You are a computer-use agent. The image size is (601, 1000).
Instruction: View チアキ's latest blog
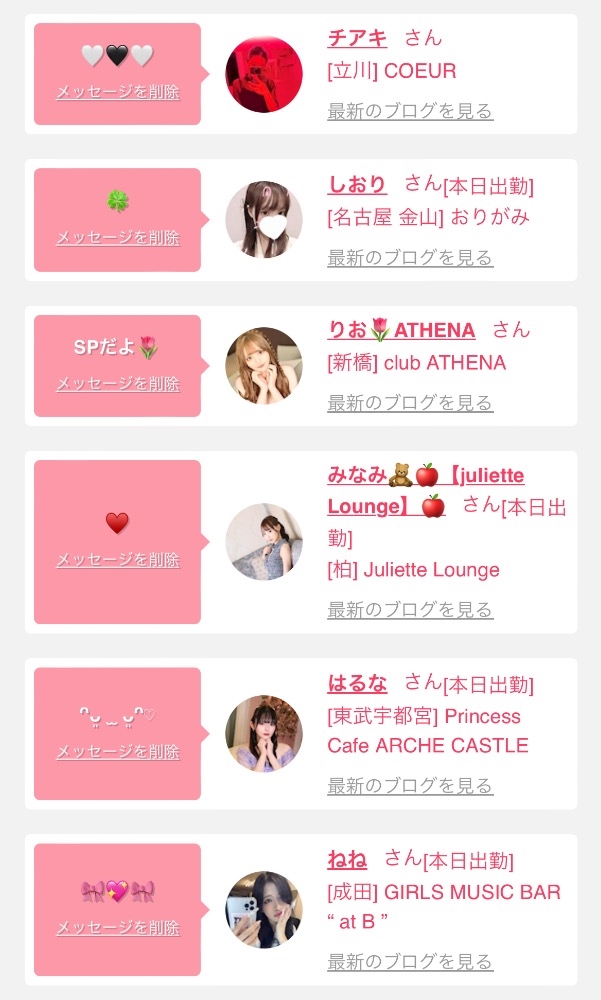410,111
